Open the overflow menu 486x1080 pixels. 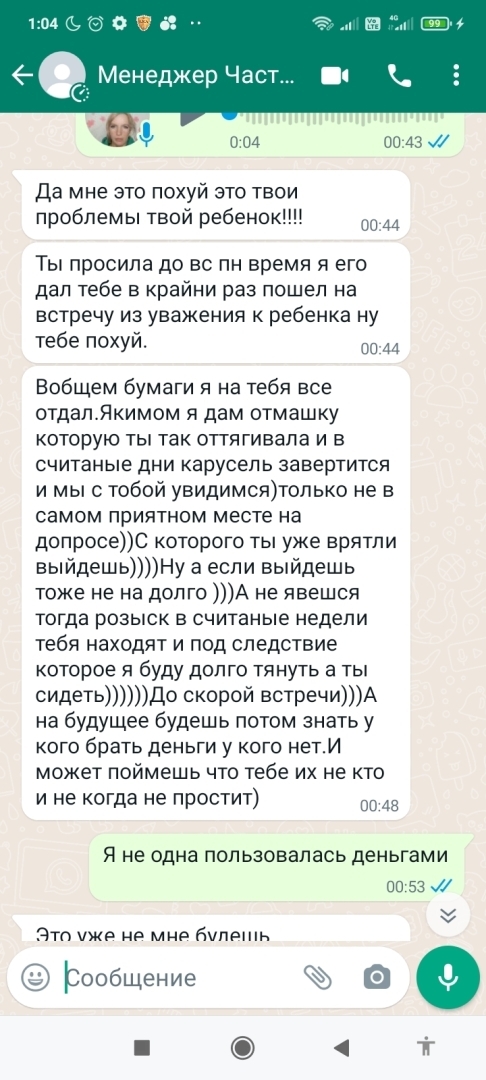[x=456, y=76]
